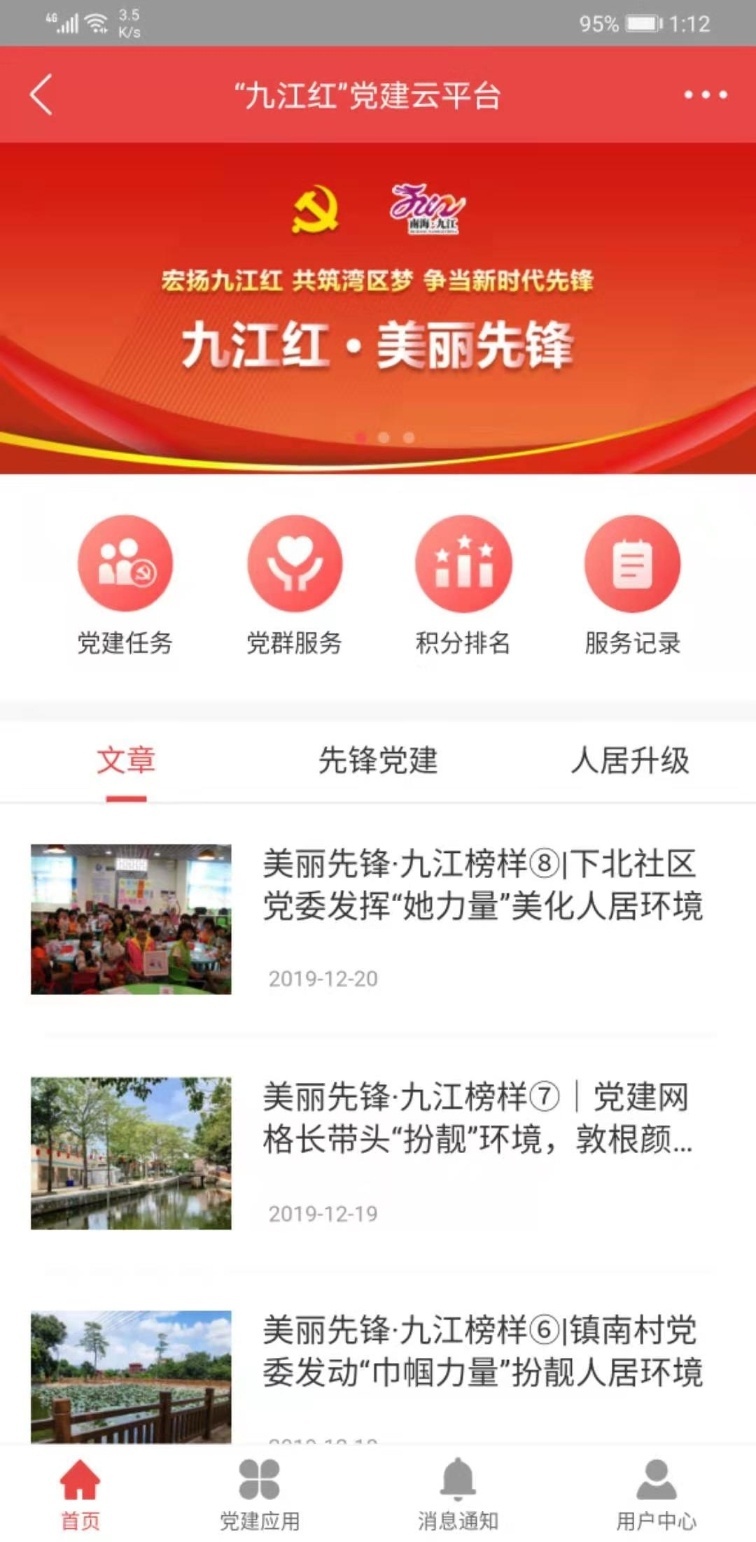Open article 九江榜样⑥ 镇南村党委
756x1542 pixels.
tap(482, 1352)
